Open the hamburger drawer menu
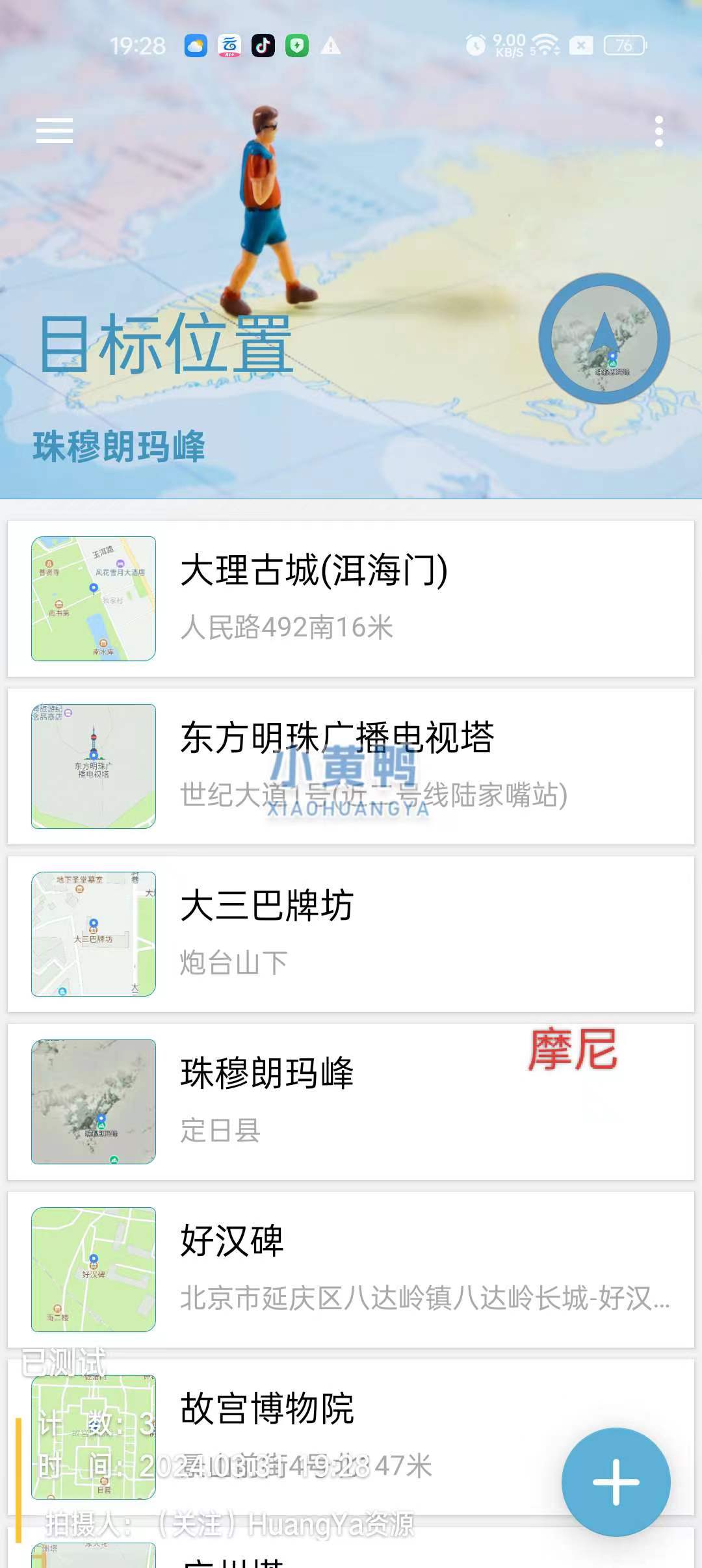Screen dimensions: 702x1568 (x=55, y=131)
